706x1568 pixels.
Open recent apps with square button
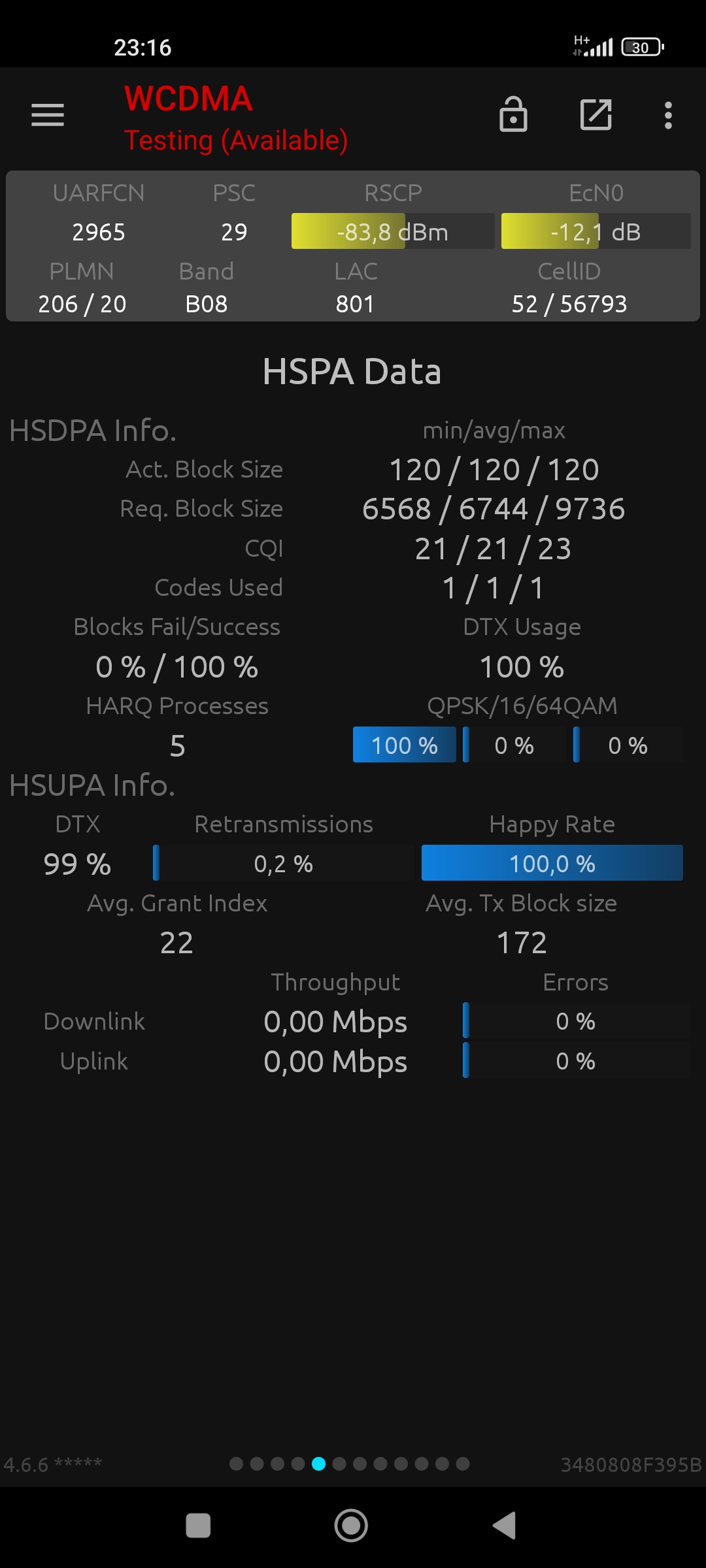pyautogui.click(x=198, y=1526)
